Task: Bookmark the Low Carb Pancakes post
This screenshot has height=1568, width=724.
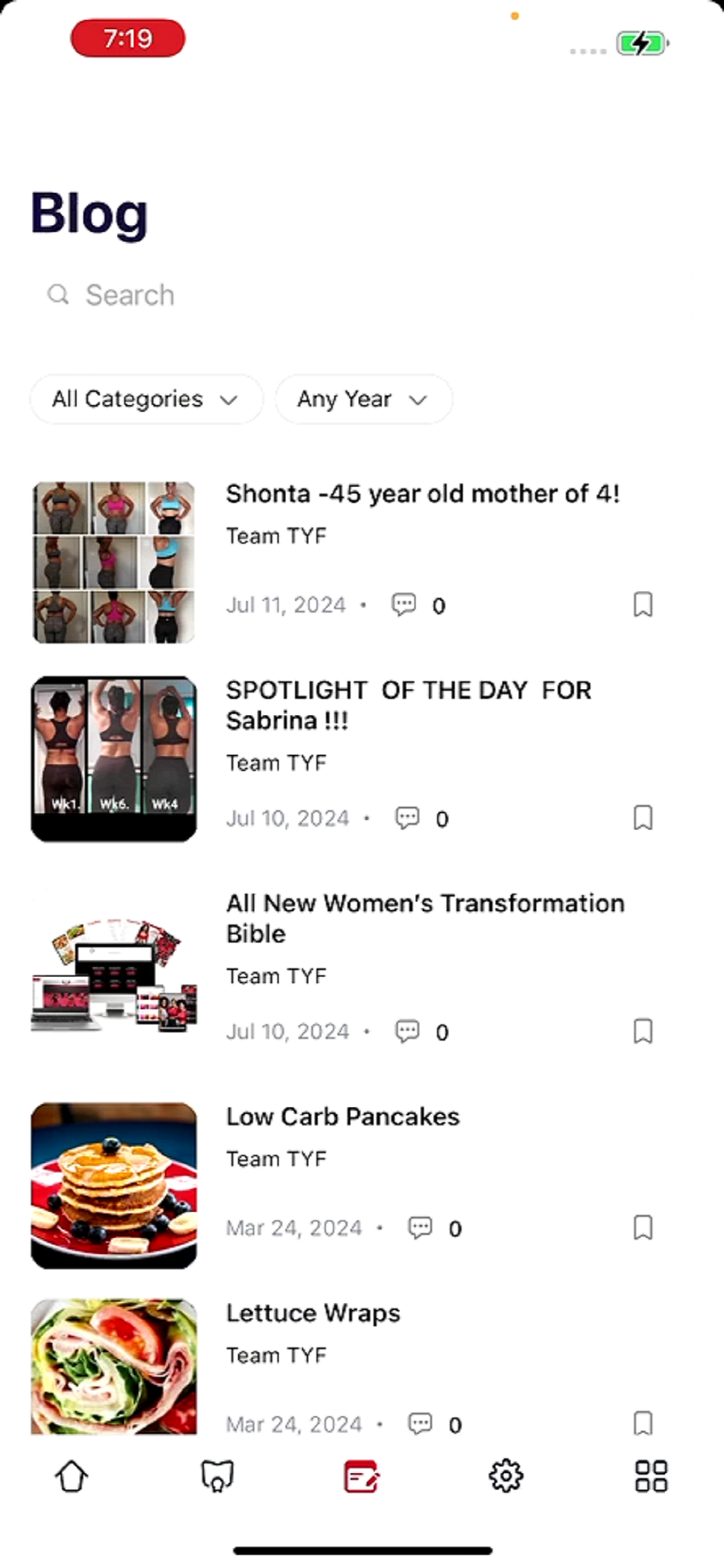Action: pos(643,1227)
